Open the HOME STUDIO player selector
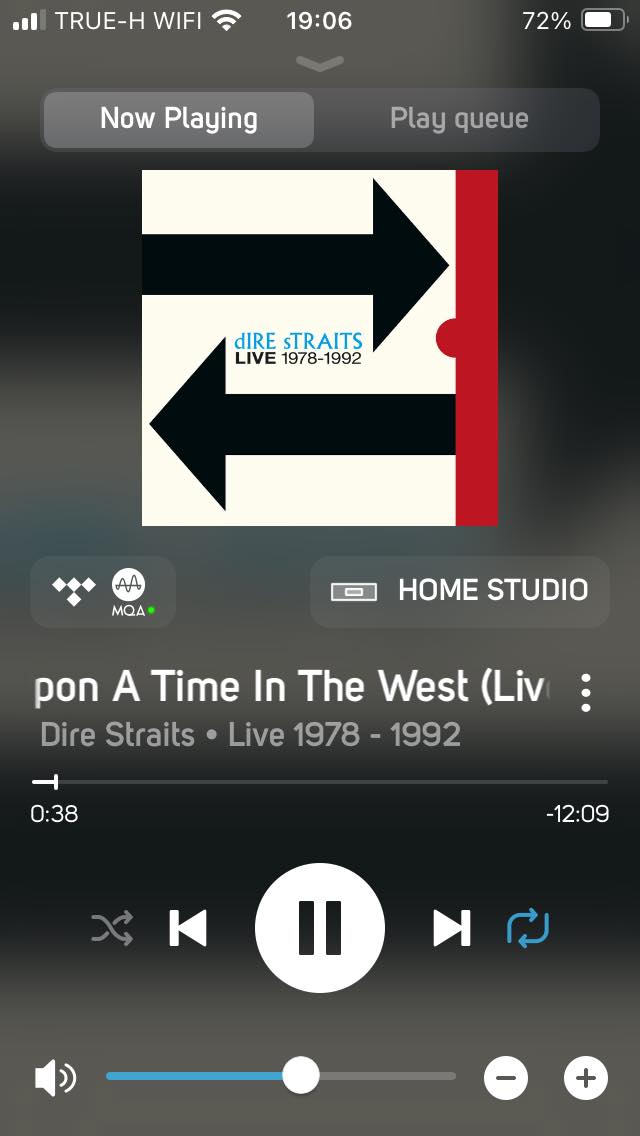The image size is (640, 1136). pos(460,591)
